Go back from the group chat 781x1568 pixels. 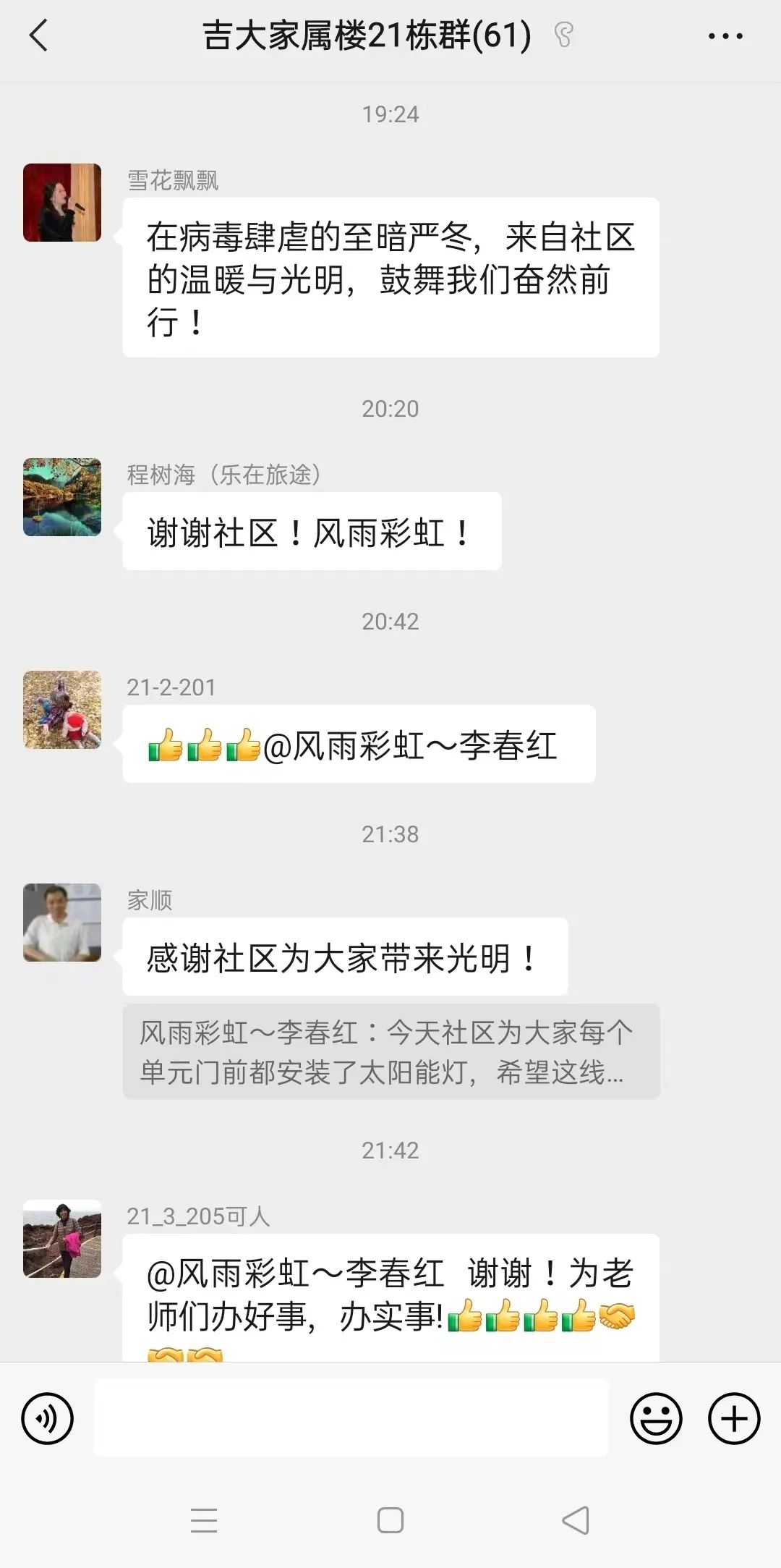tap(39, 35)
